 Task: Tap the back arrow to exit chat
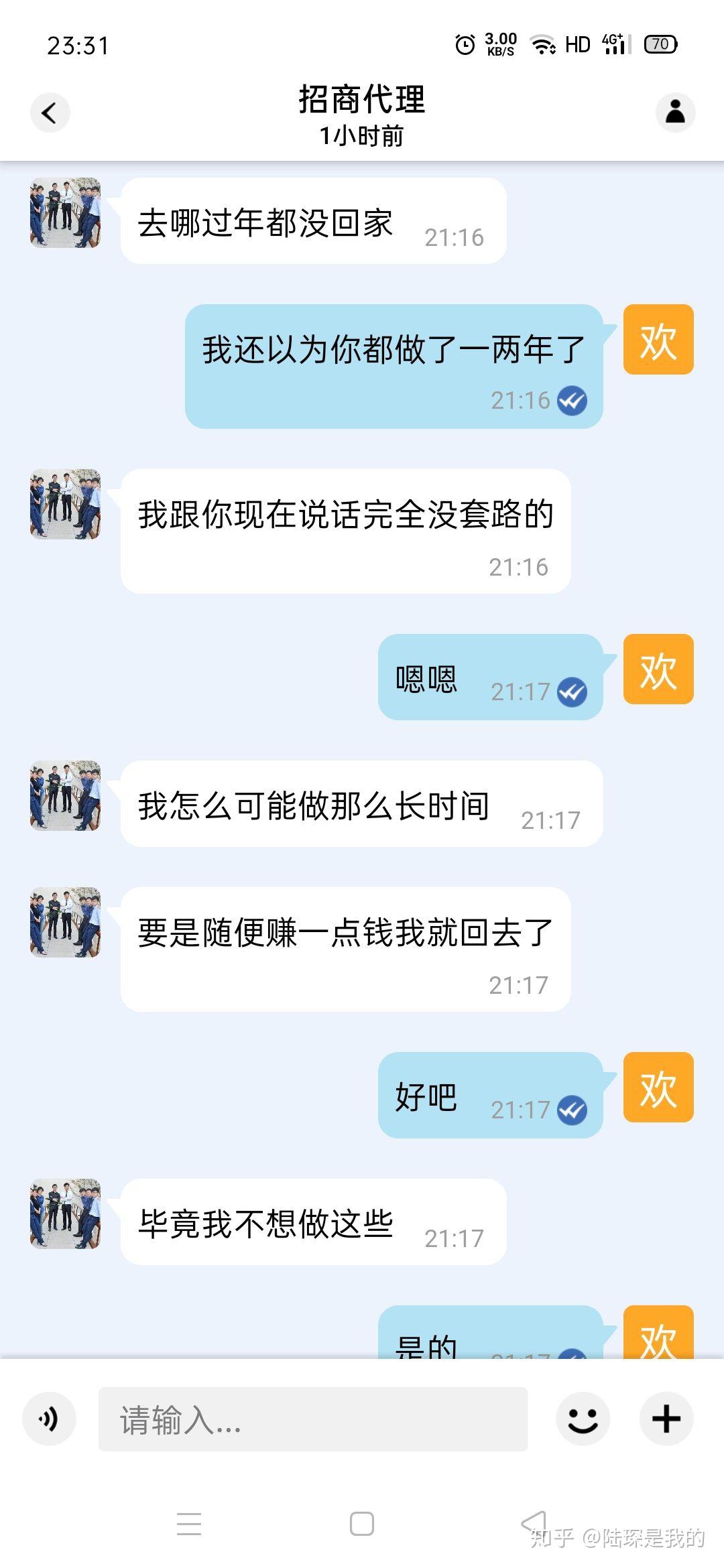point(48,112)
